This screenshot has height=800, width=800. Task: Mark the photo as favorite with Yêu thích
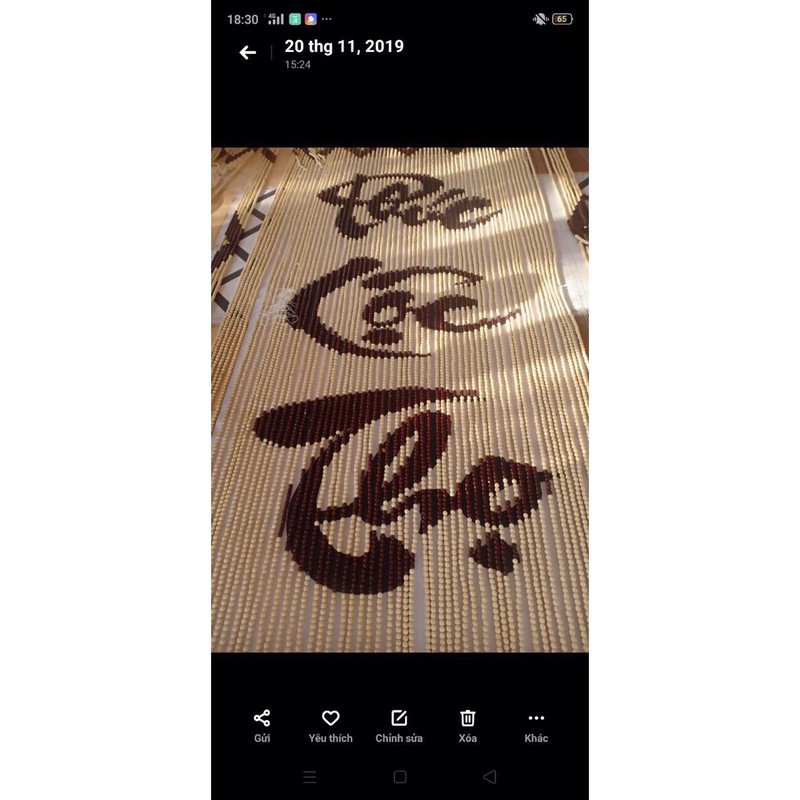click(x=330, y=725)
